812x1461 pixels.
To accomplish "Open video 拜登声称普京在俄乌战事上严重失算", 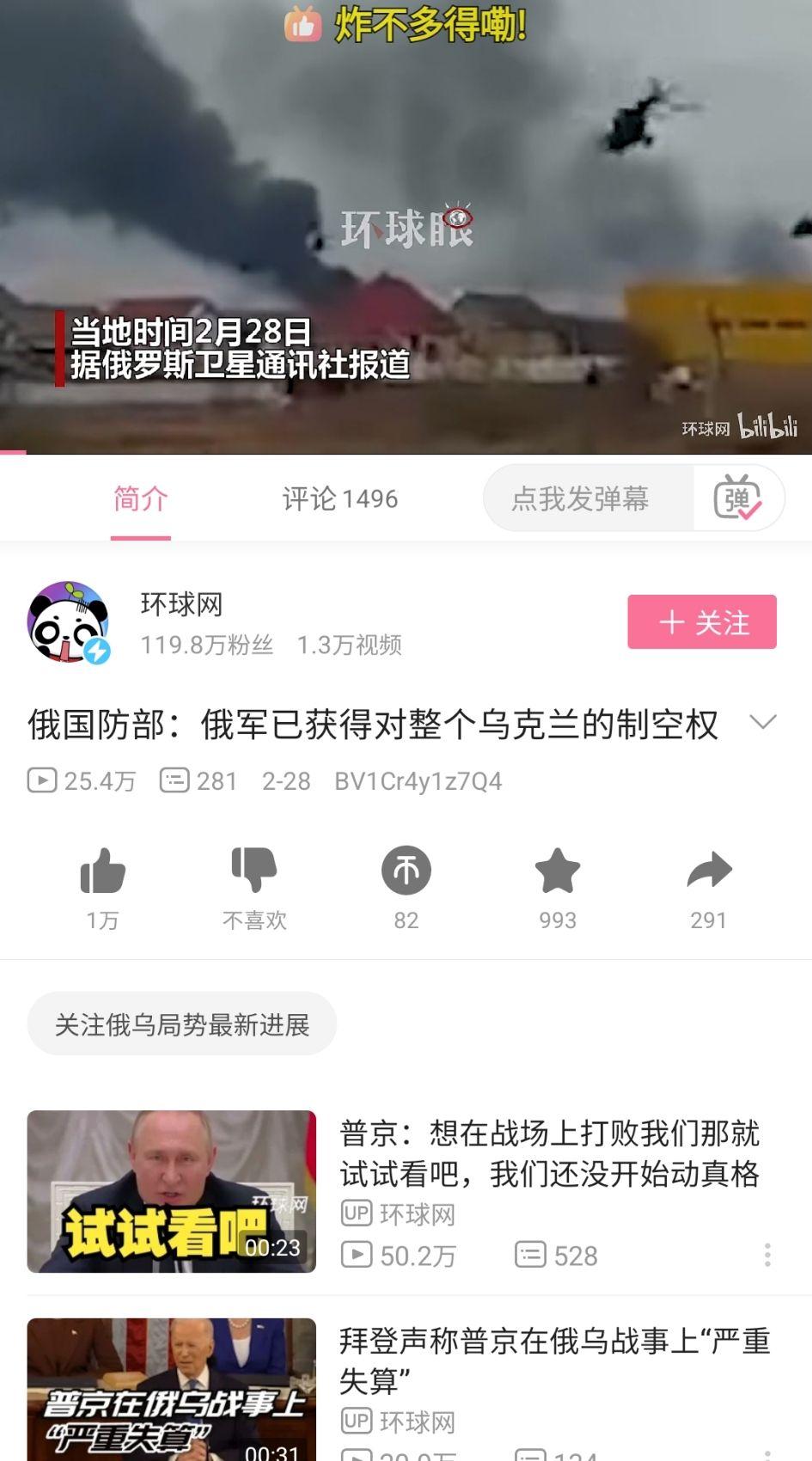I will (553, 1360).
